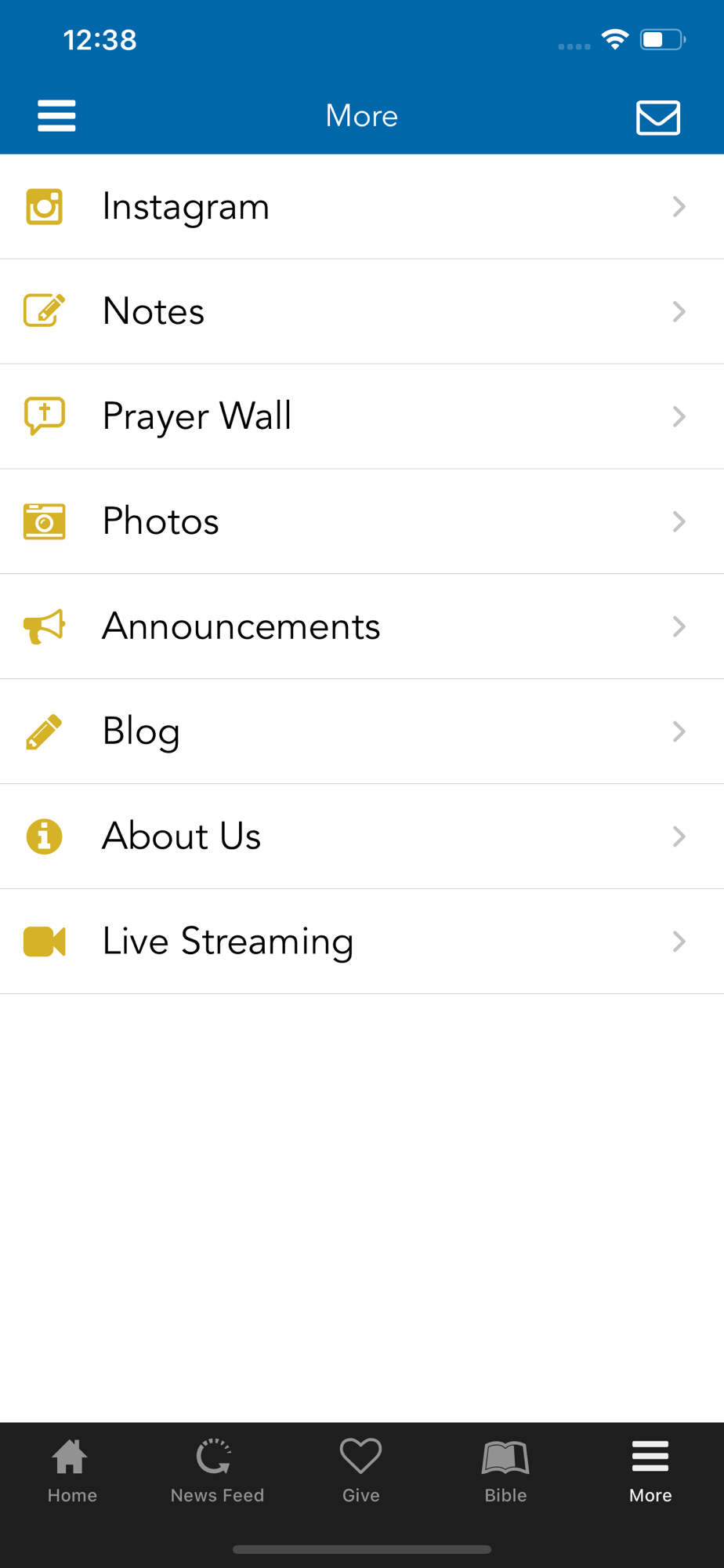Screen dimensions: 724x1568
Task: Select the More tab
Action: [650, 1471]
